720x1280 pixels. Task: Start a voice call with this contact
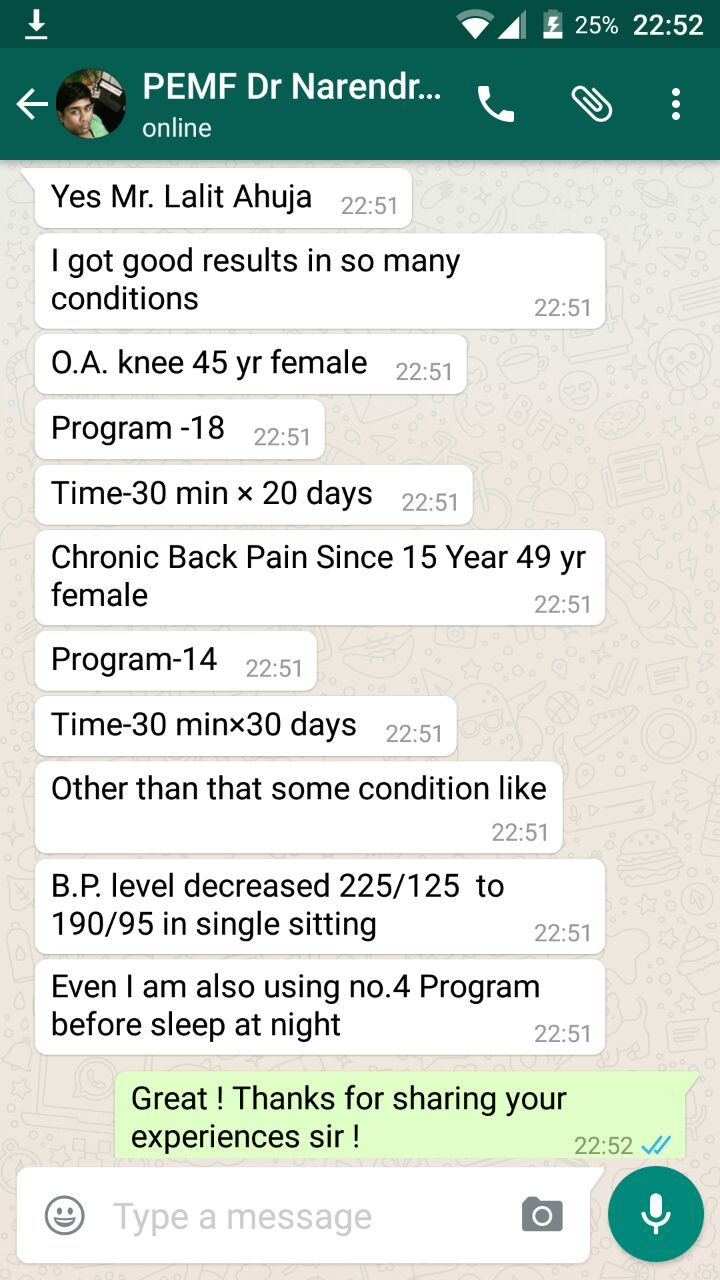pos(495,104)
